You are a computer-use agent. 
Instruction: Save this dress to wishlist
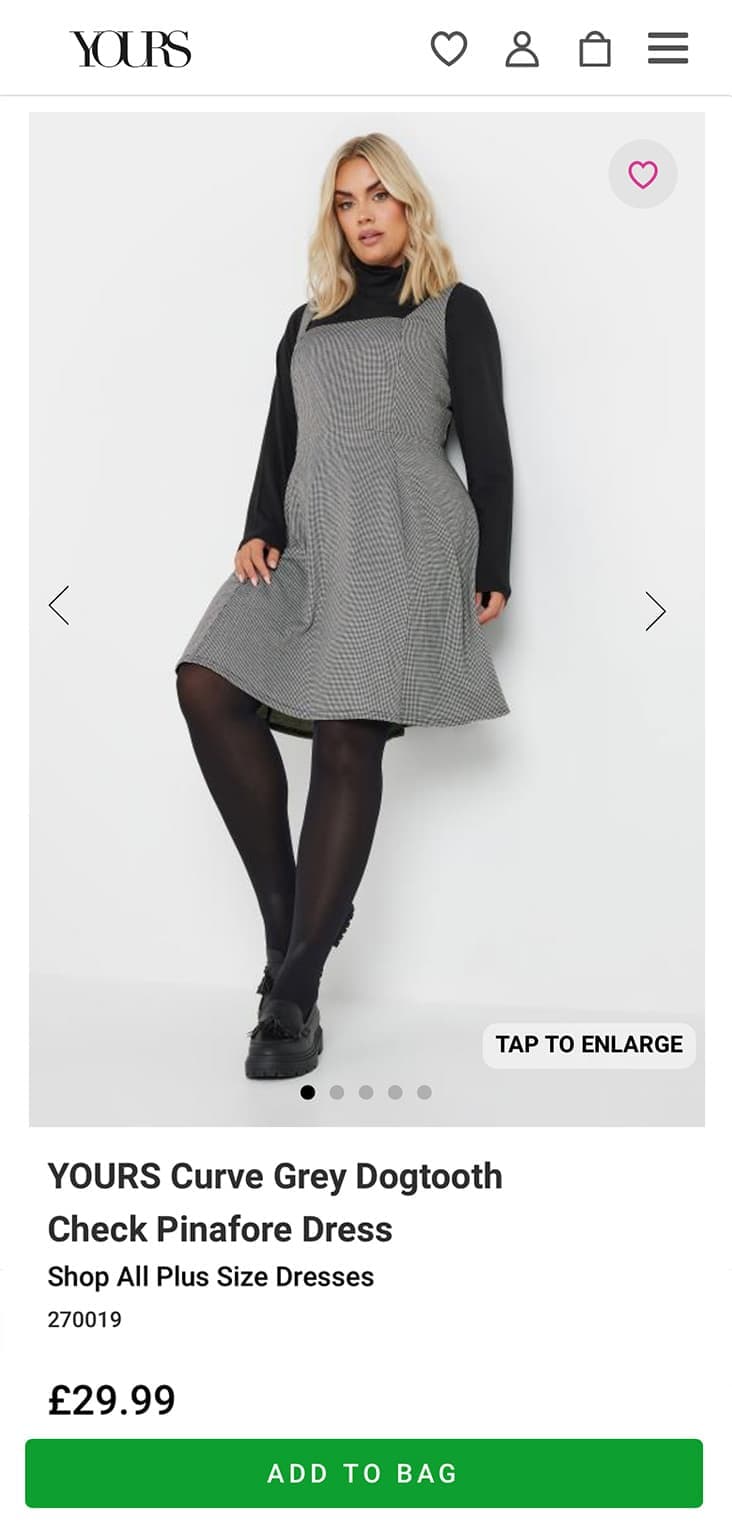click(x=642, y=175)
